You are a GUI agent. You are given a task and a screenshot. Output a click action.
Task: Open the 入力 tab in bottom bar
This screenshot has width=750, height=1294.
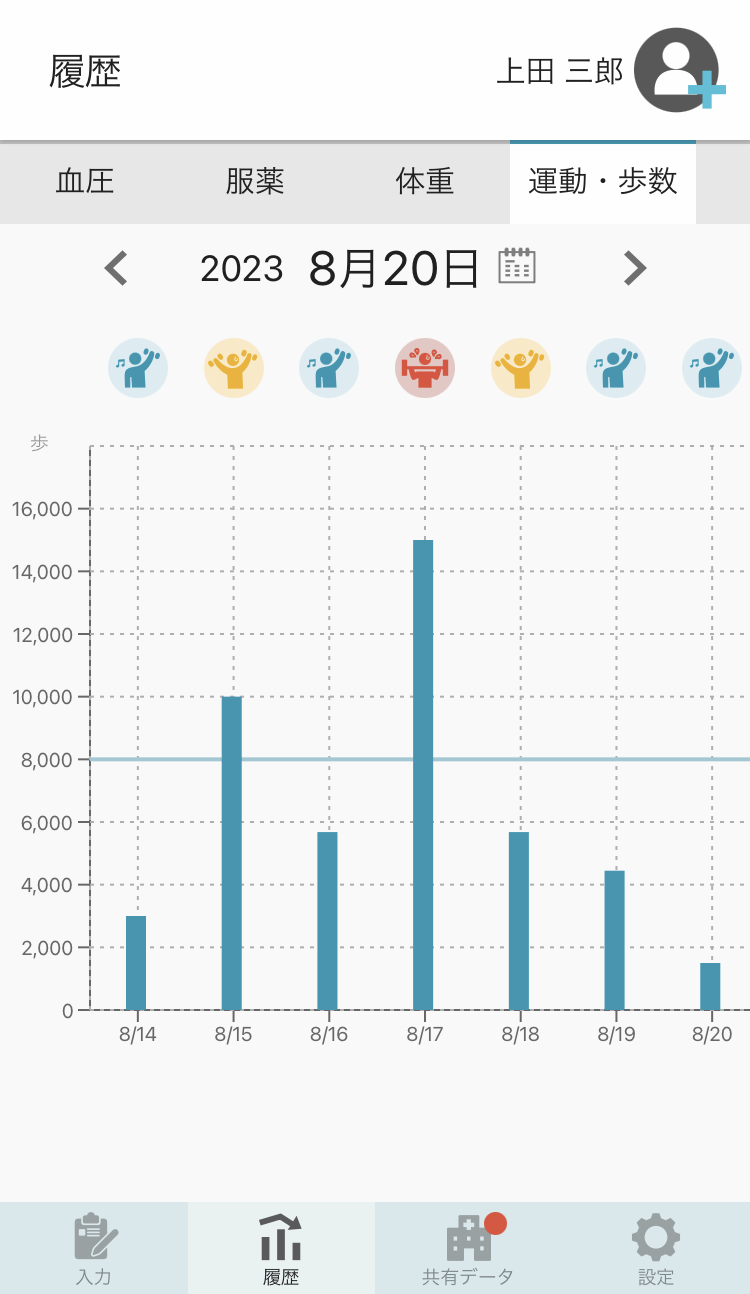[94, 1248]
